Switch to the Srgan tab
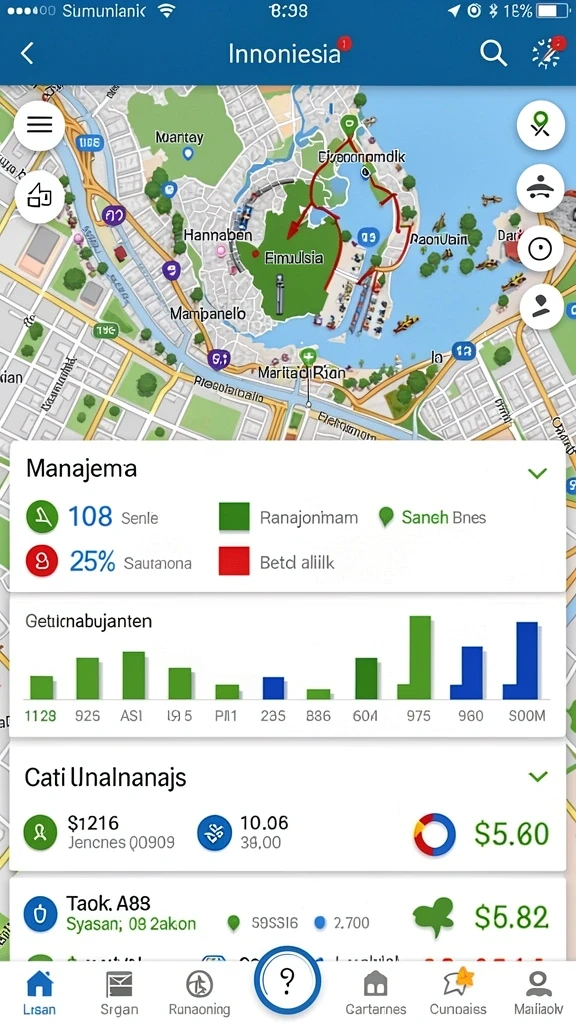The width and height of the screenshot is (576, 1024). pyautogui.click(x=119, y=991)
